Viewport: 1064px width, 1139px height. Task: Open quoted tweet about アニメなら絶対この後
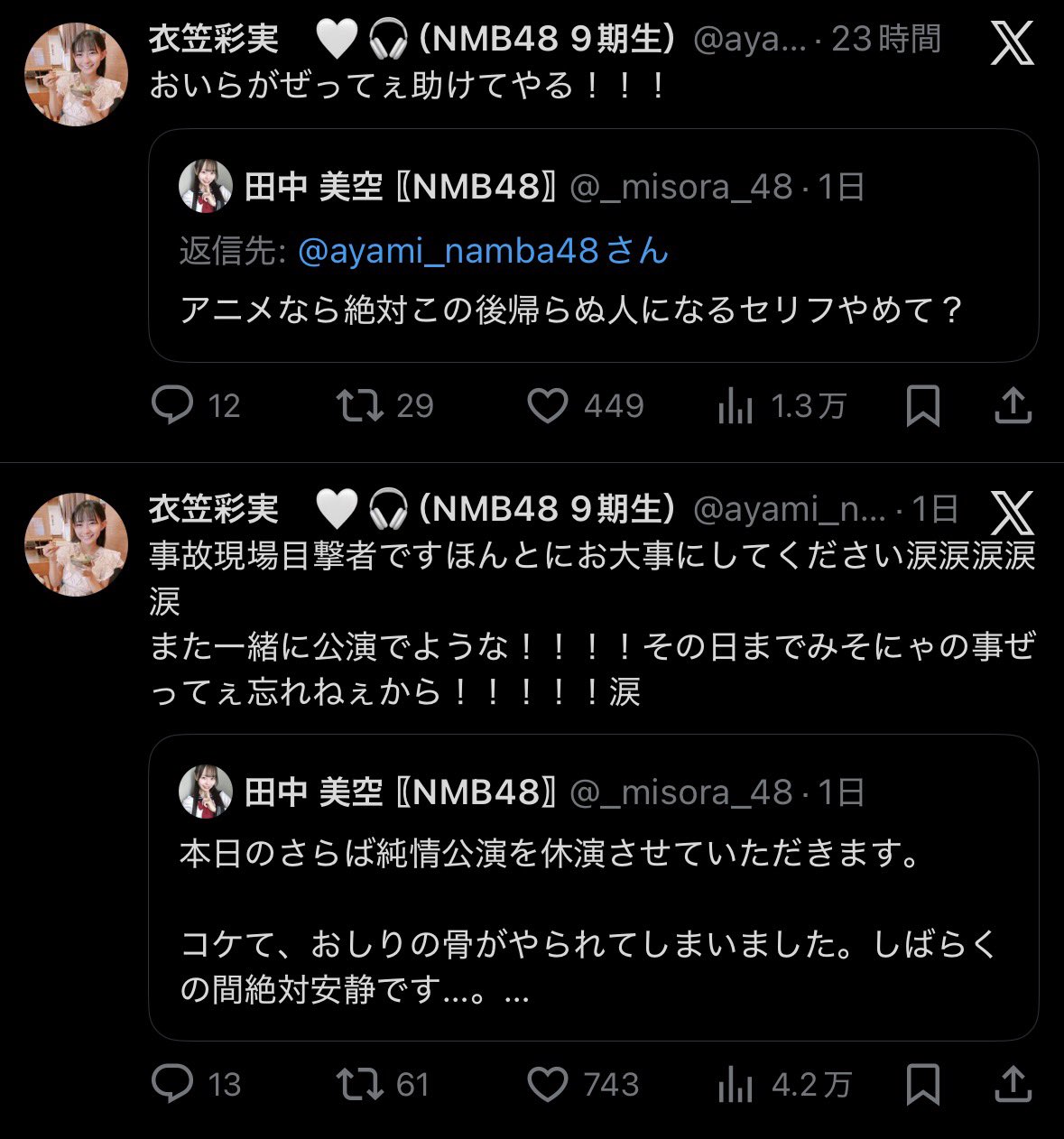tap(592, 310)
